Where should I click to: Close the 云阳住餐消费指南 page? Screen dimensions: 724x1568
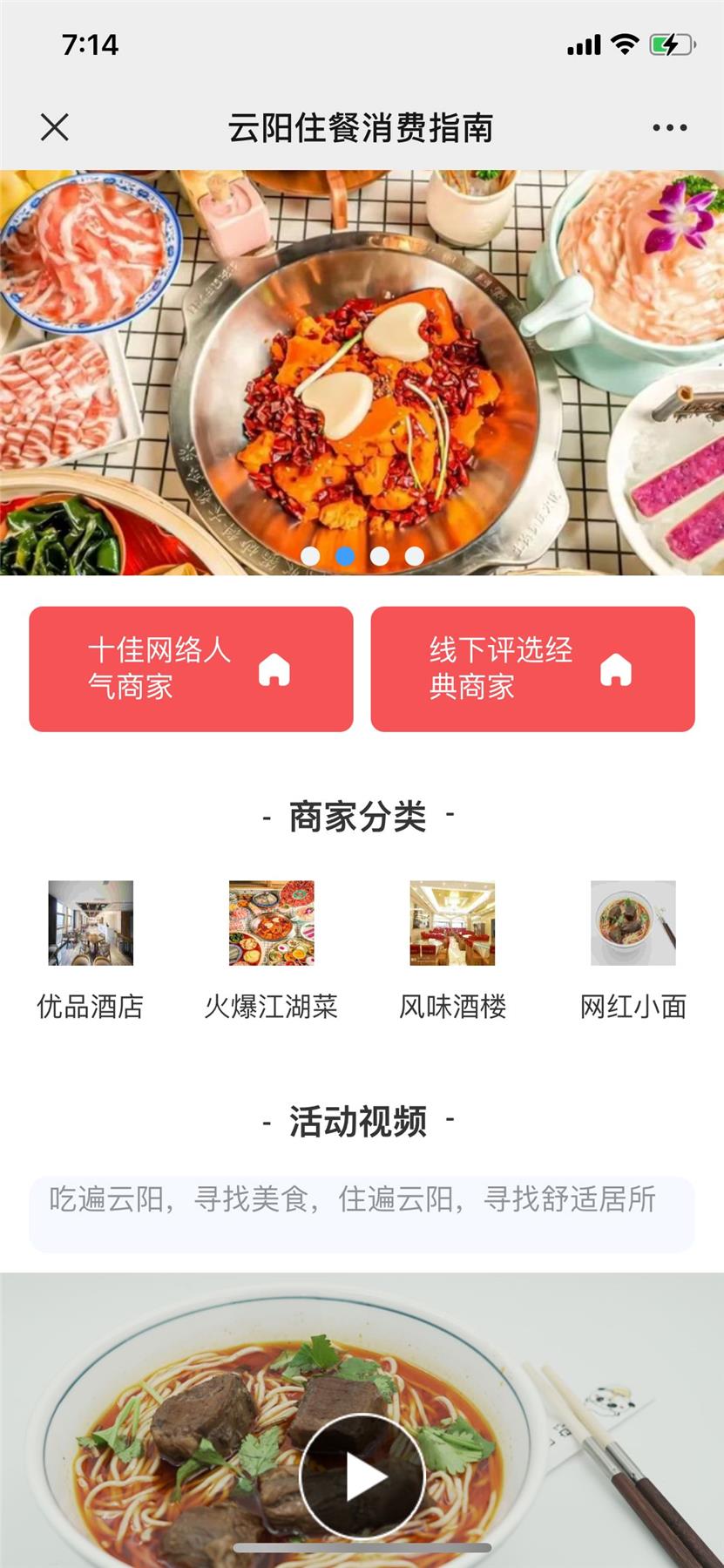pos(54,127)
